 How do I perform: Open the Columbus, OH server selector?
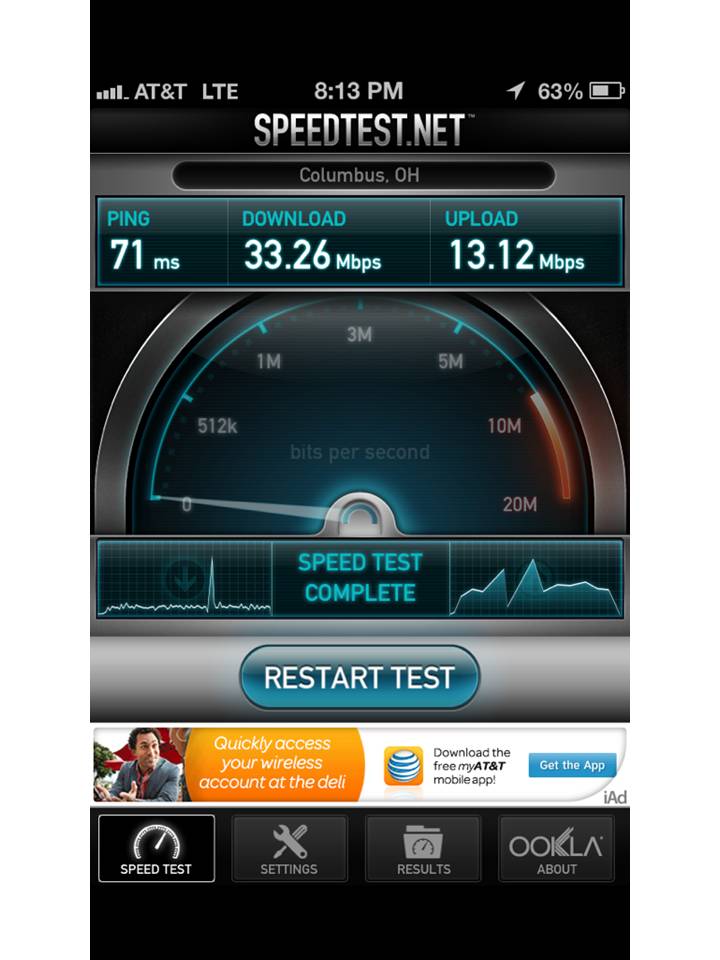(x=362, y=176)
